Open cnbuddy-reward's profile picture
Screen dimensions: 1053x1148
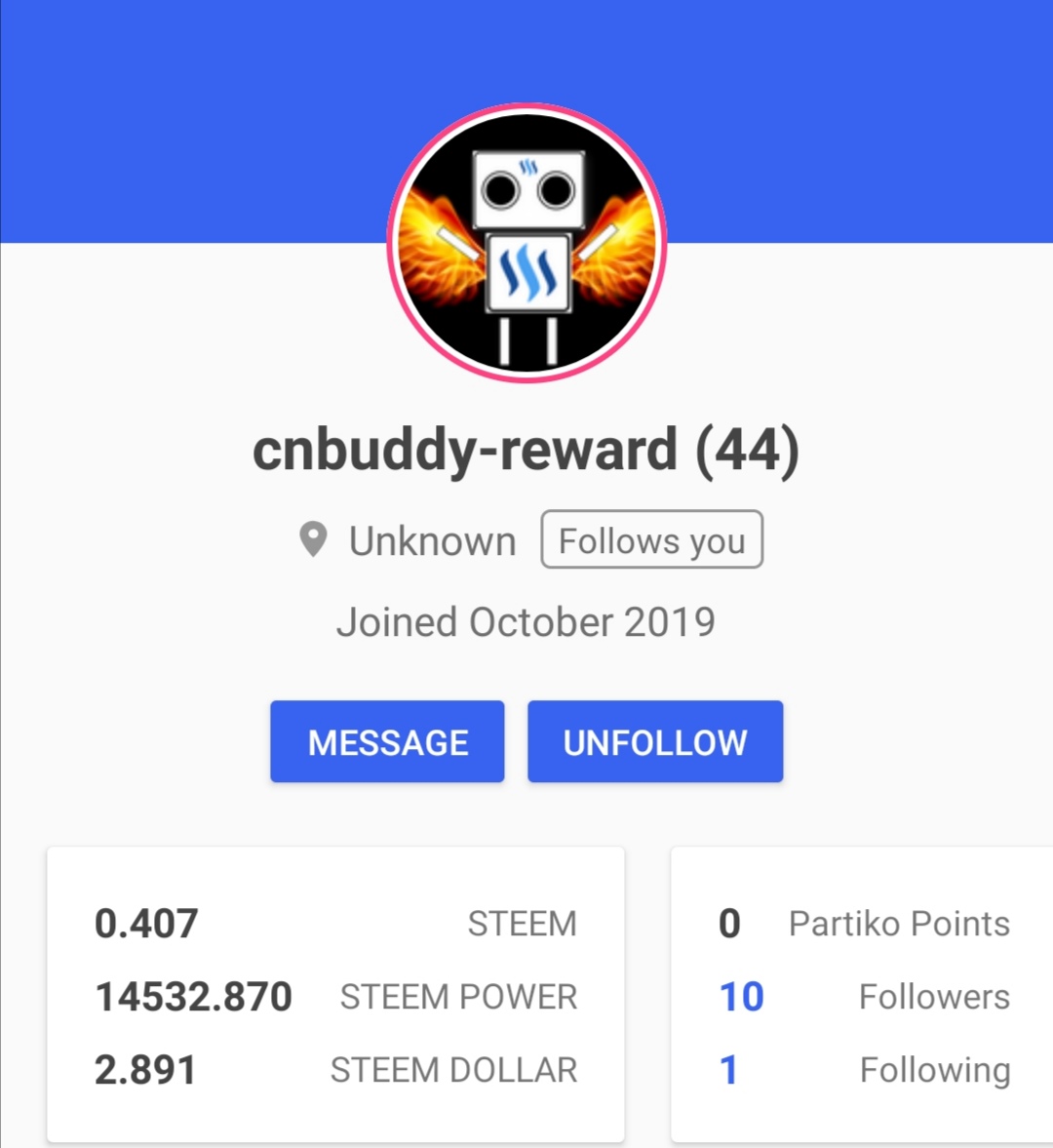[526, 243]
